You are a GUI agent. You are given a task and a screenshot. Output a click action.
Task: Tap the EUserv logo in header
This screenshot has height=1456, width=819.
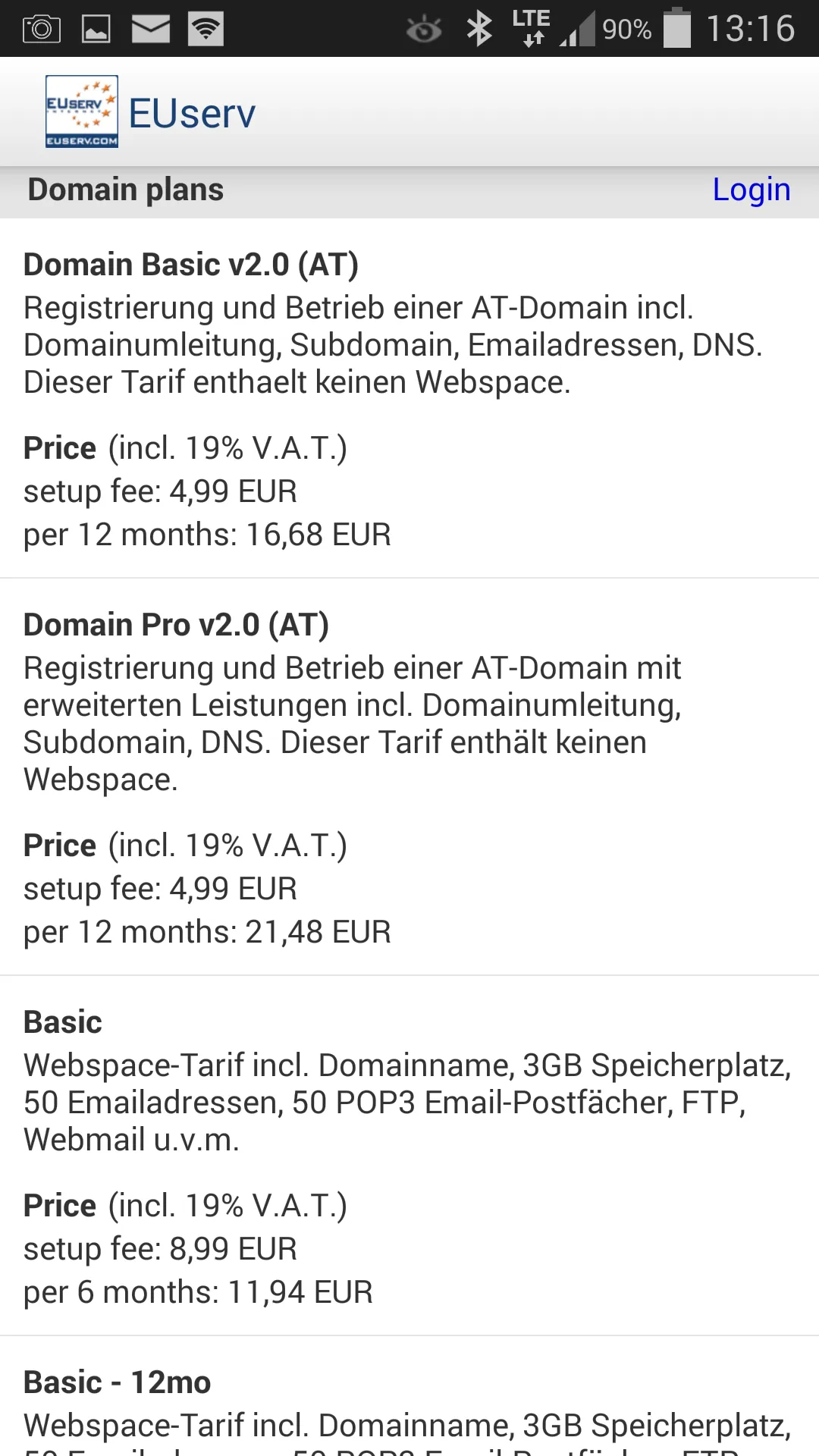pos(82,111)
